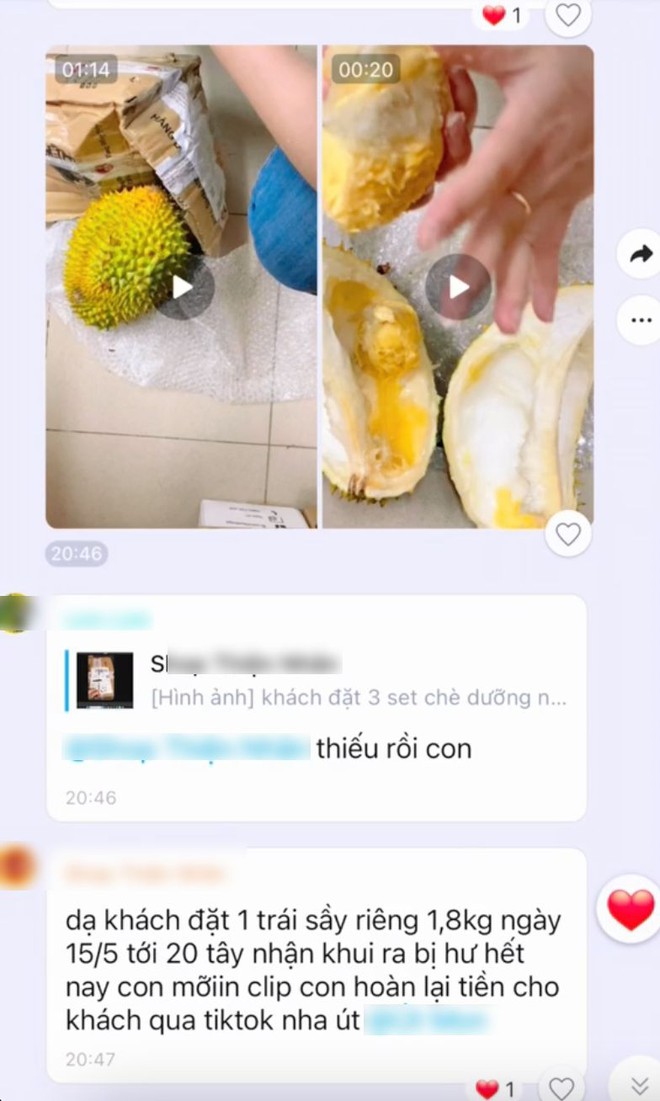Image resolution: width=660 pixels, height=1101 pixels.
Task: View the red heart reaction count on the refund message
Action: click(x=499, y=1089)
